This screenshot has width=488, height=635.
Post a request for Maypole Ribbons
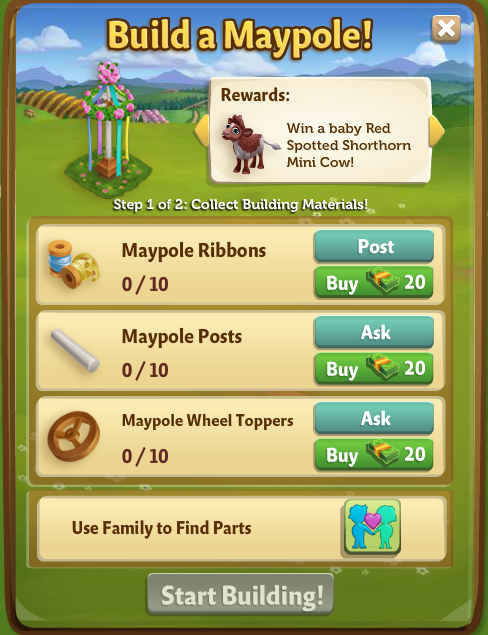click(x=374, y=247)
